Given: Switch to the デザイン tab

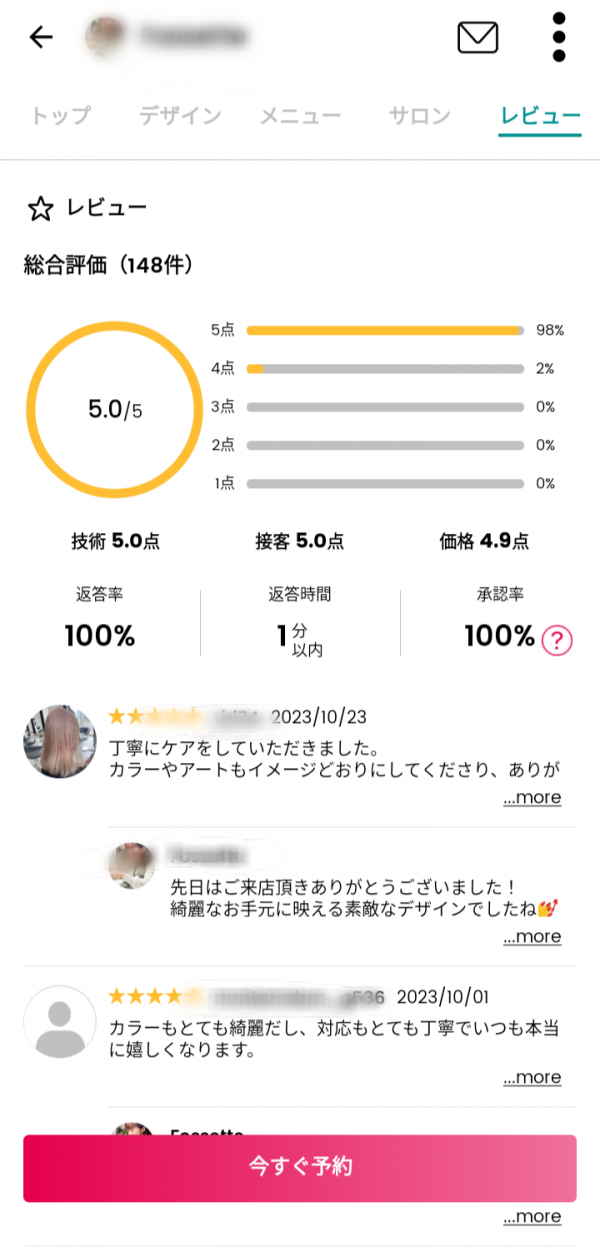Looking at the screenshot, I should (180, 116).
